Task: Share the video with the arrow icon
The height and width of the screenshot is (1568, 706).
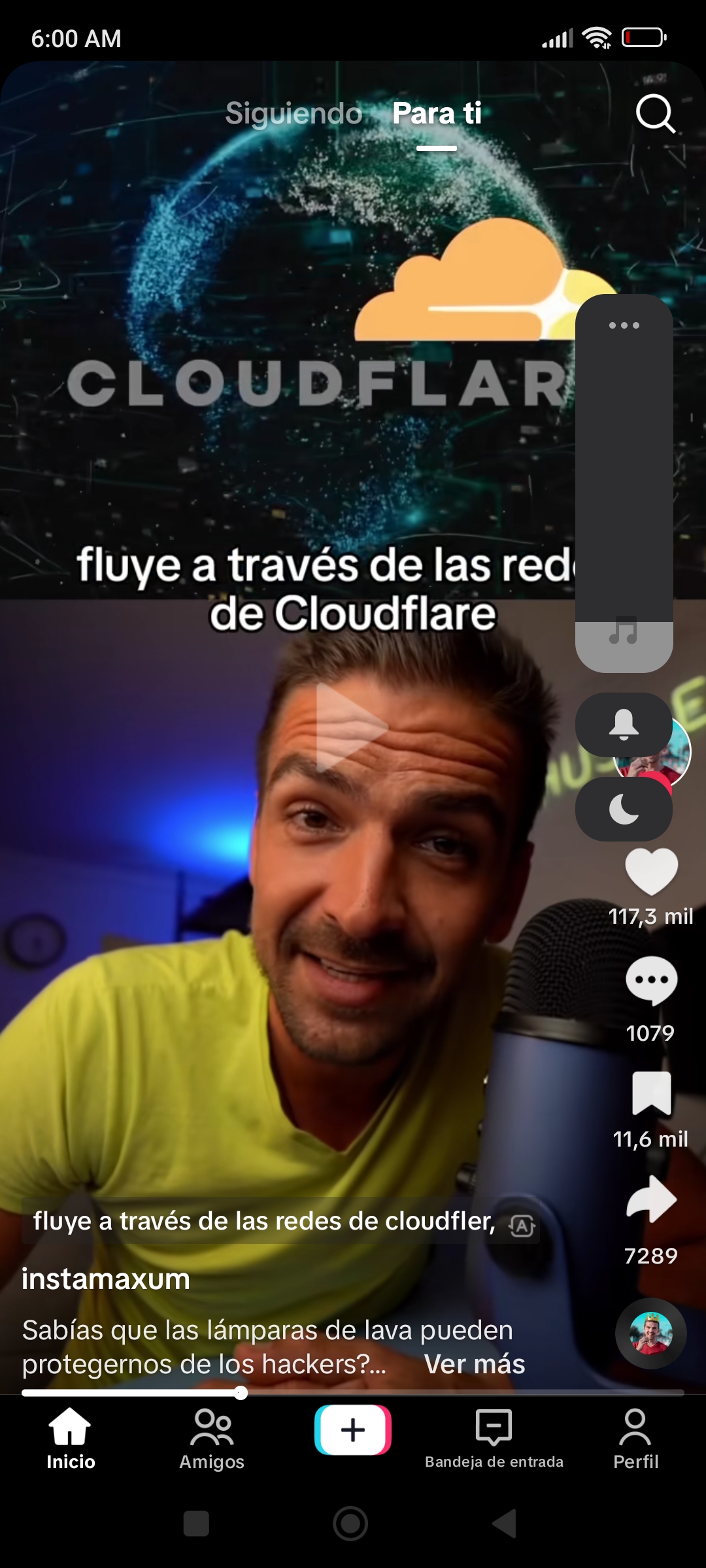Action: click(x=651, y=1199)
